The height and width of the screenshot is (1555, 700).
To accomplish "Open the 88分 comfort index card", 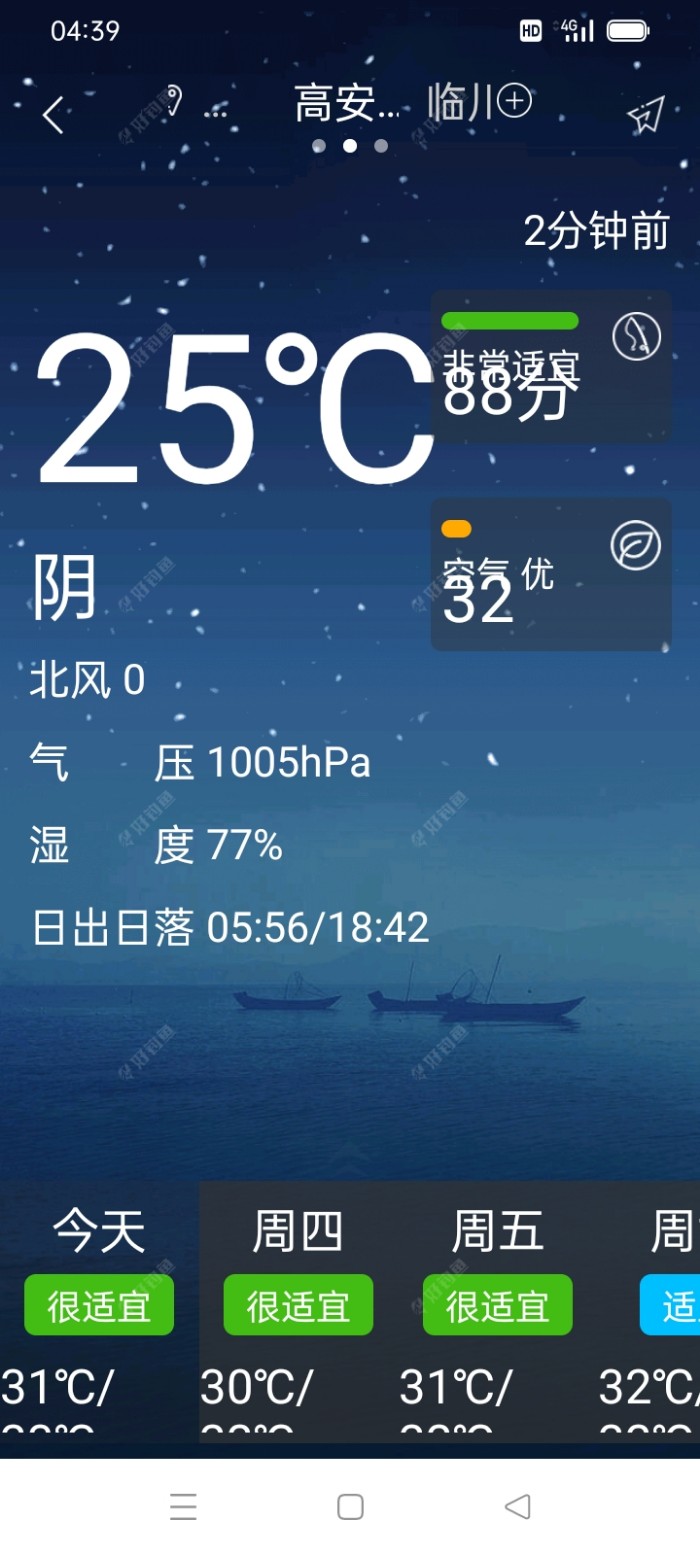I will 551,366.
